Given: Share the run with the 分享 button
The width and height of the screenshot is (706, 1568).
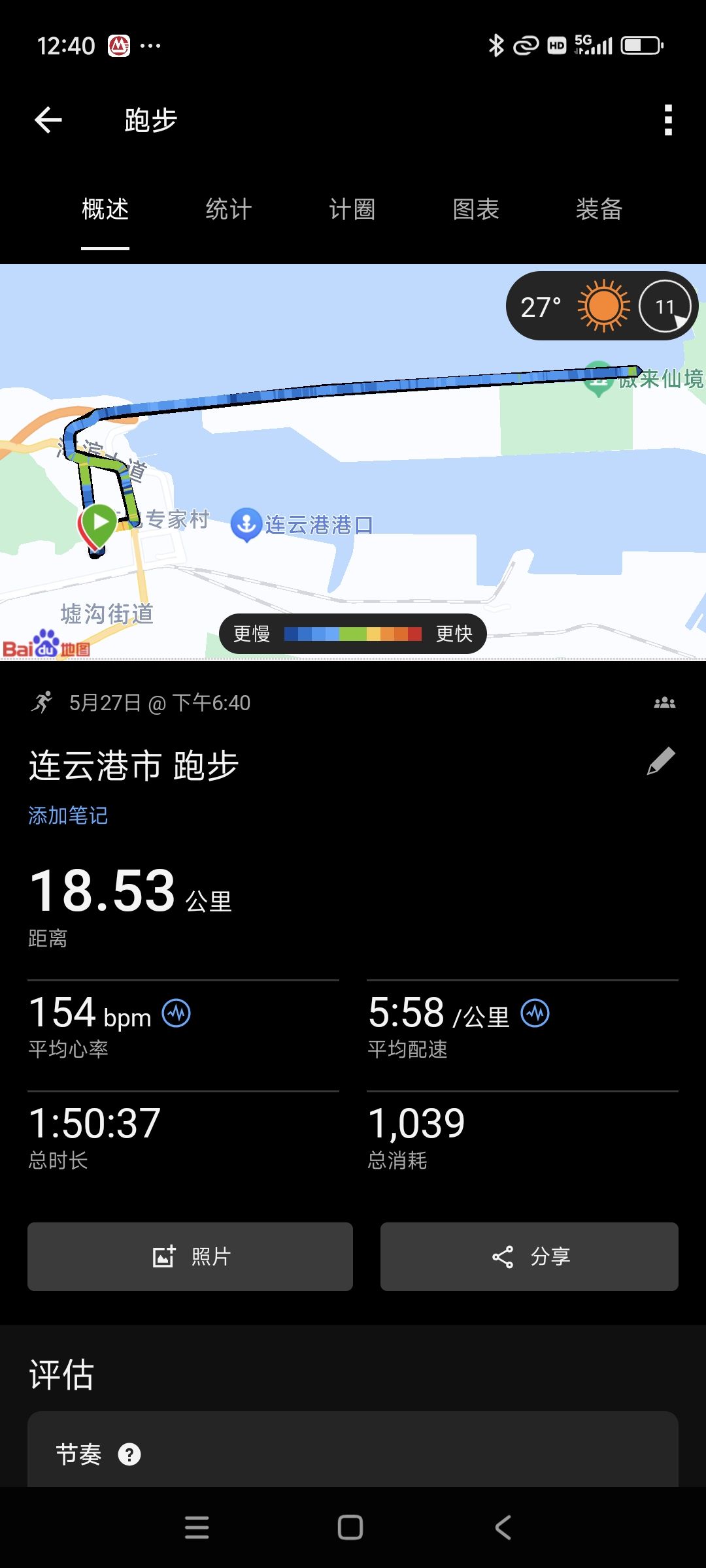Looking at the screenshot, I should click(x=529, y=1256).
